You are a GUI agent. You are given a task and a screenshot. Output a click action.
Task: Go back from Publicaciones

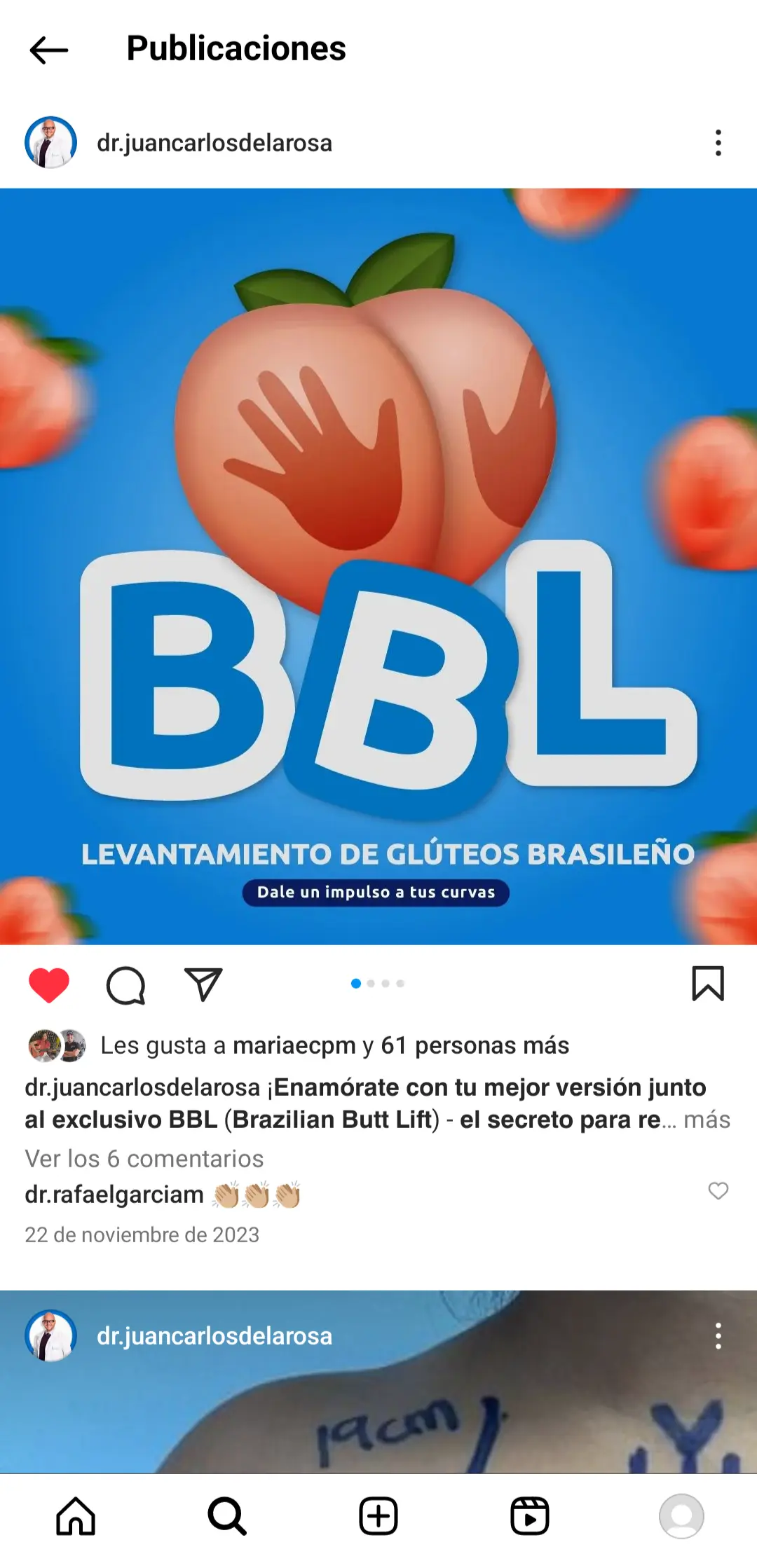48,50
